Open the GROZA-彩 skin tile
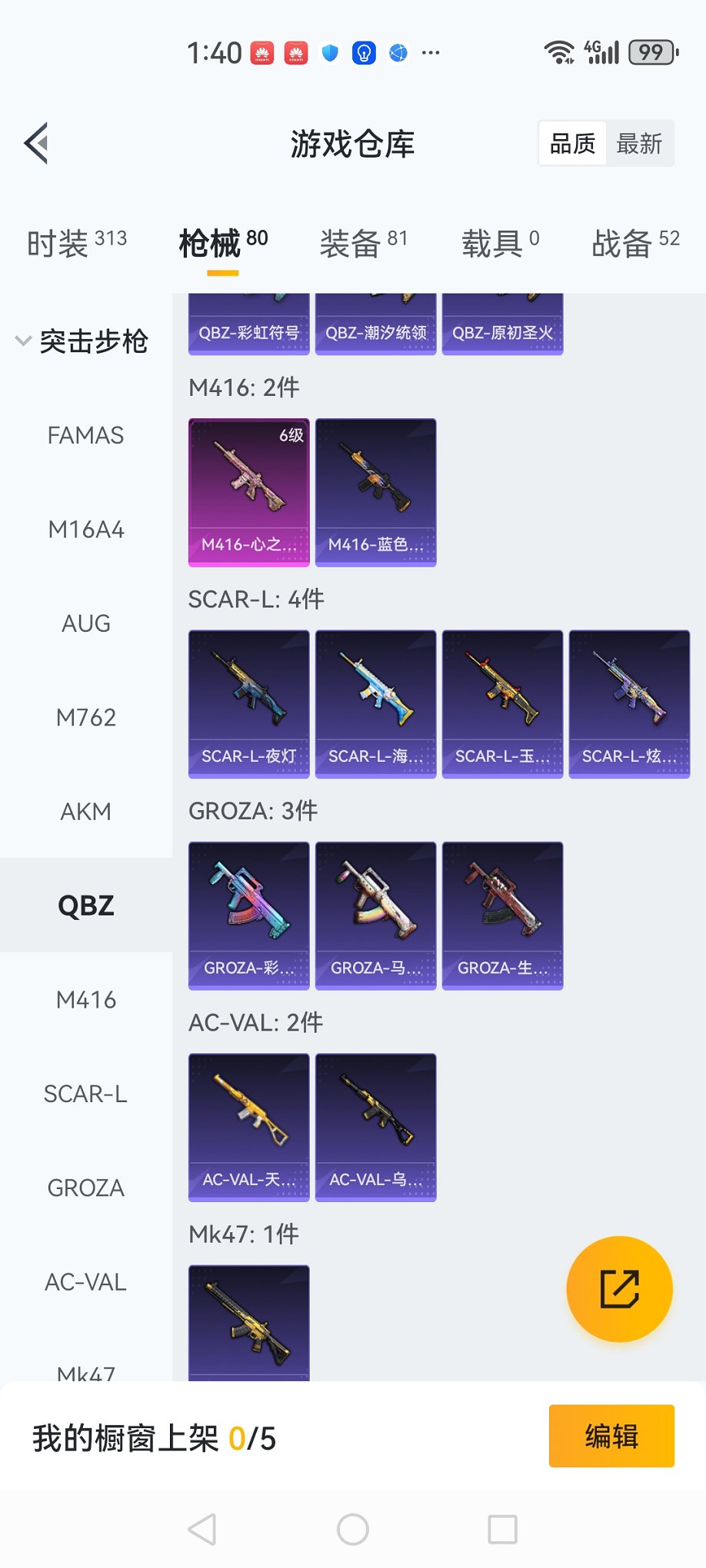Screen dimensions: 706x1568 [x=249, y=915]
